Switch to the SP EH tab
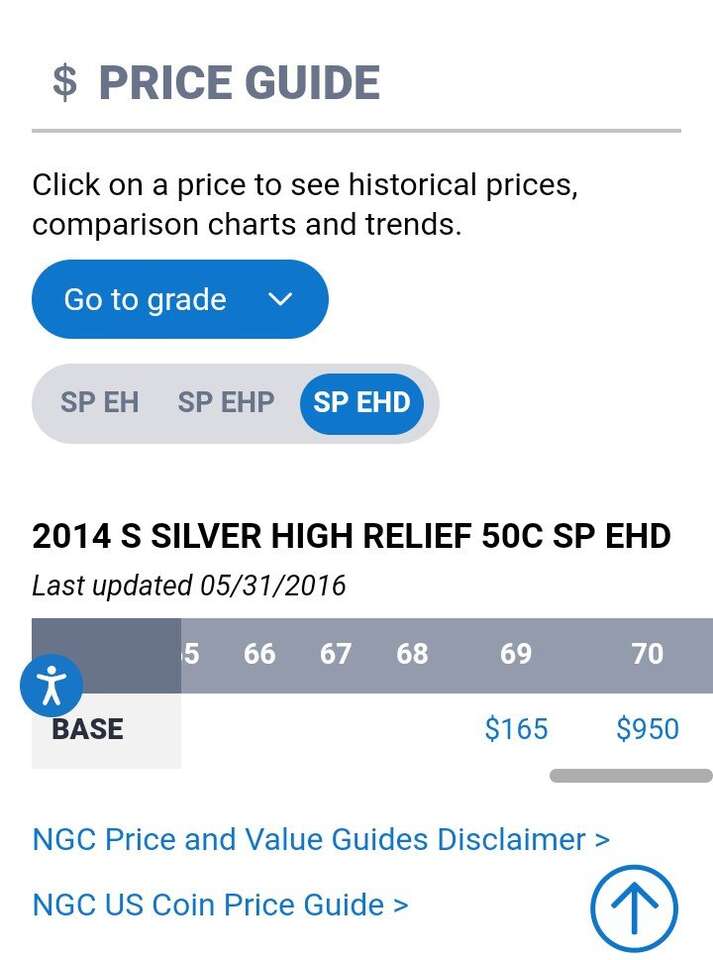Image resolution: width=713 pixels, height=960 pixels. 99,402
